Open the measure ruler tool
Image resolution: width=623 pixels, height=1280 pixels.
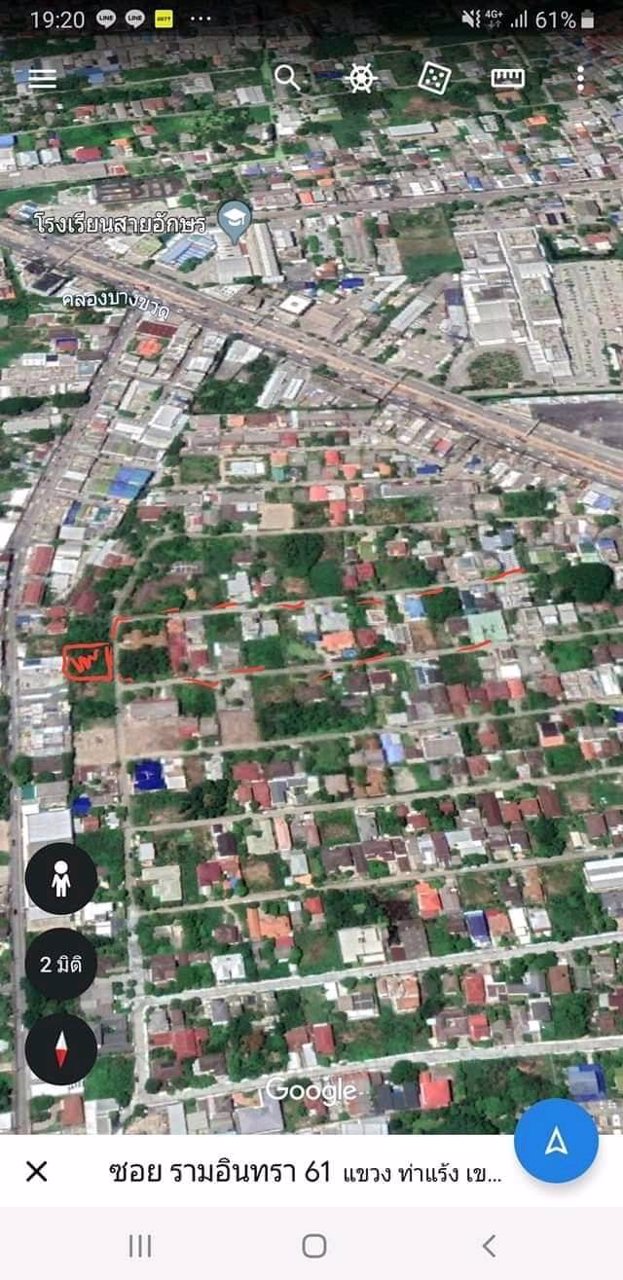(x=507, y=78)
